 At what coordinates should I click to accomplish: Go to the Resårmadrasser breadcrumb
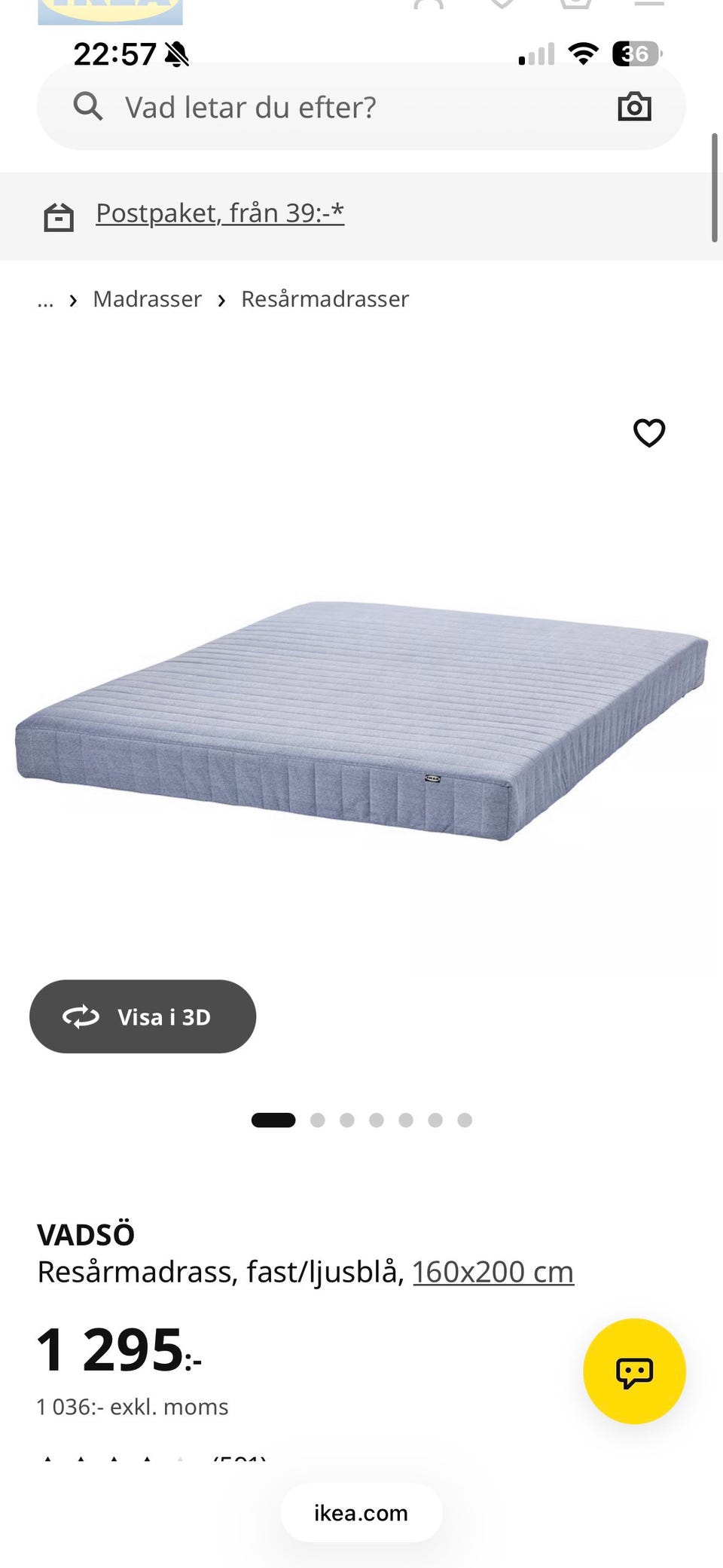click(x=325, y=299)
